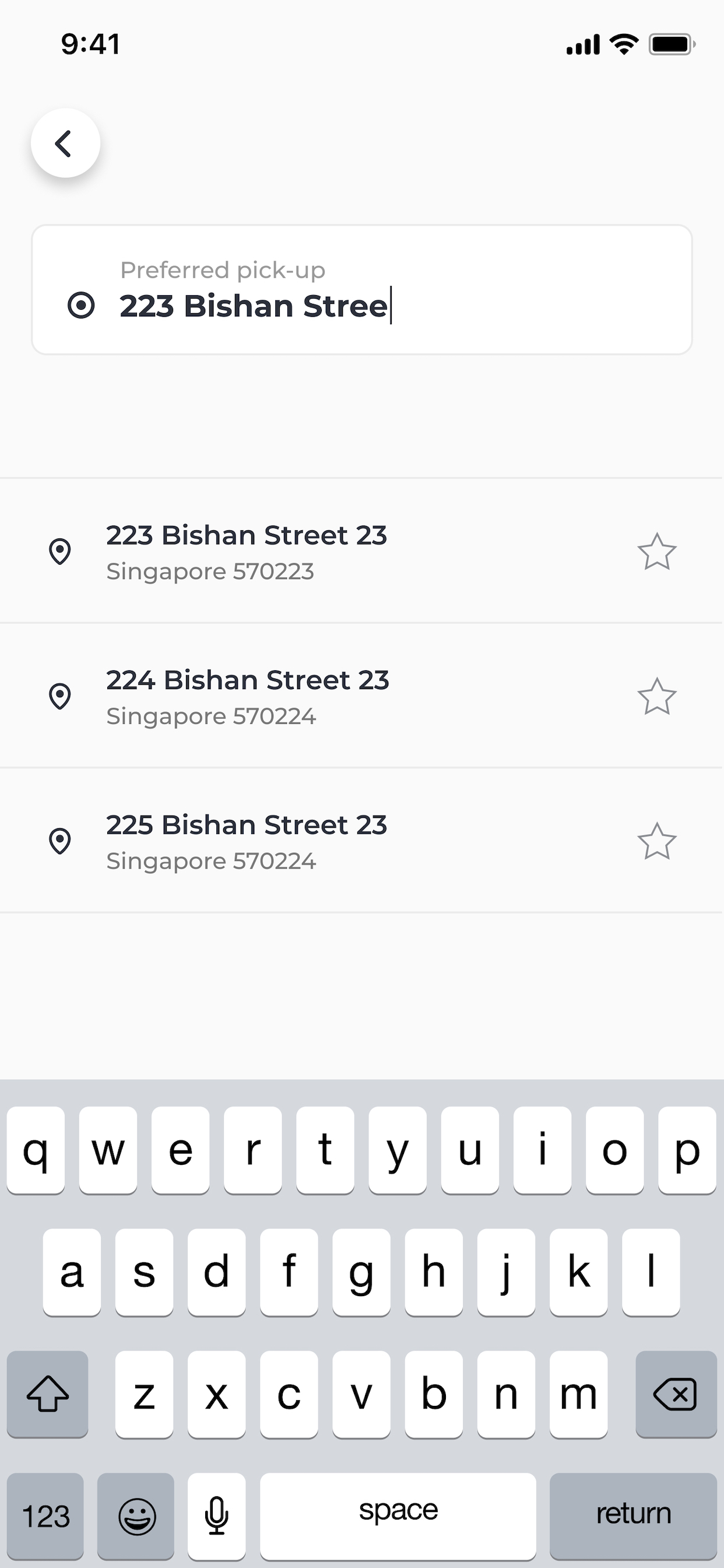Tap the Preferred pick-up text field
The image size is (724, 1568).
[362, 290]
